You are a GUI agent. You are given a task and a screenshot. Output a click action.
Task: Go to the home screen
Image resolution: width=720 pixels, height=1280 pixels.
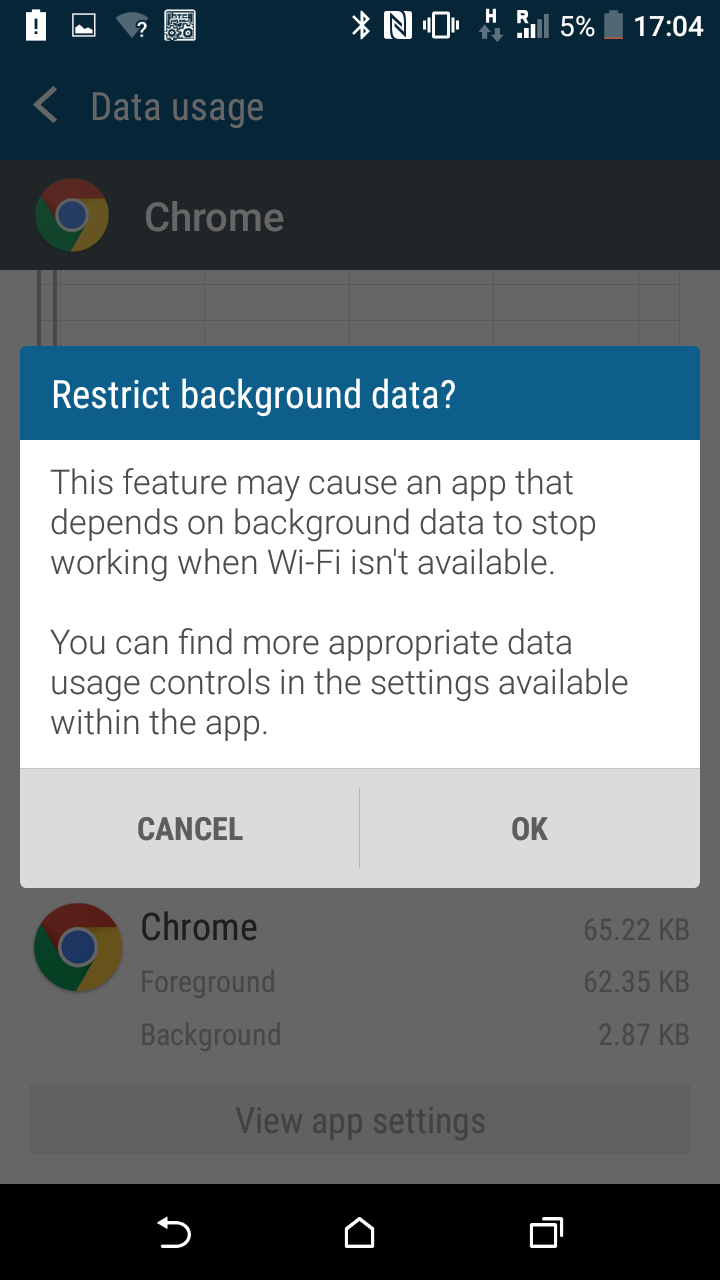point(360,1233)
